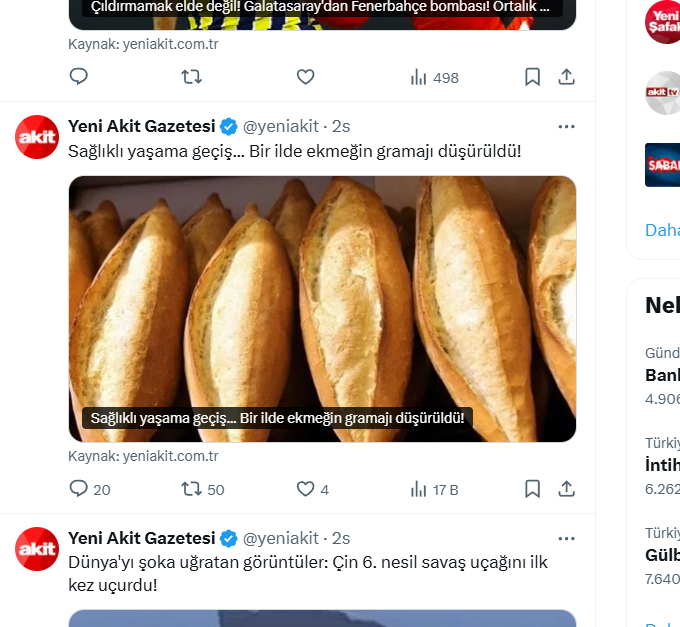Image resolution: width=680 pixels, height=627 pixels.
Task: Like the Galatasaray Fenerbahçe tweet
Action: (306, 77)
